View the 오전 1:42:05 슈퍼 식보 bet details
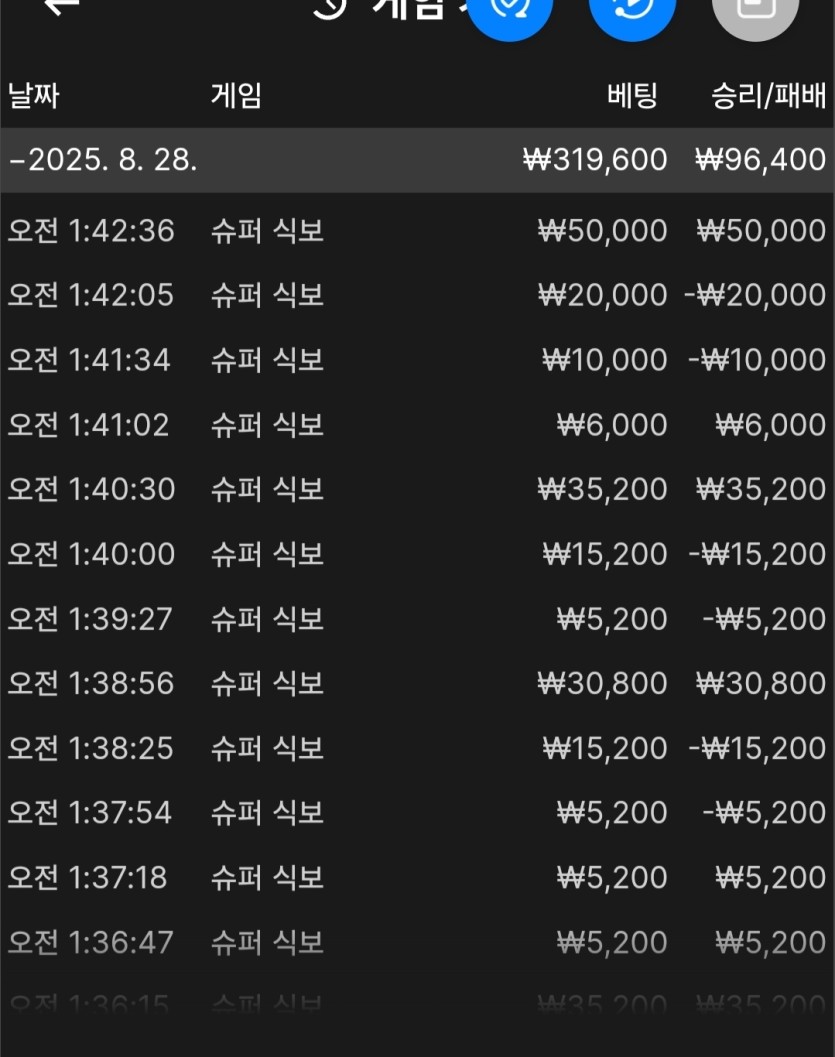Screen dimensions: 835x1057 [417, 296]
